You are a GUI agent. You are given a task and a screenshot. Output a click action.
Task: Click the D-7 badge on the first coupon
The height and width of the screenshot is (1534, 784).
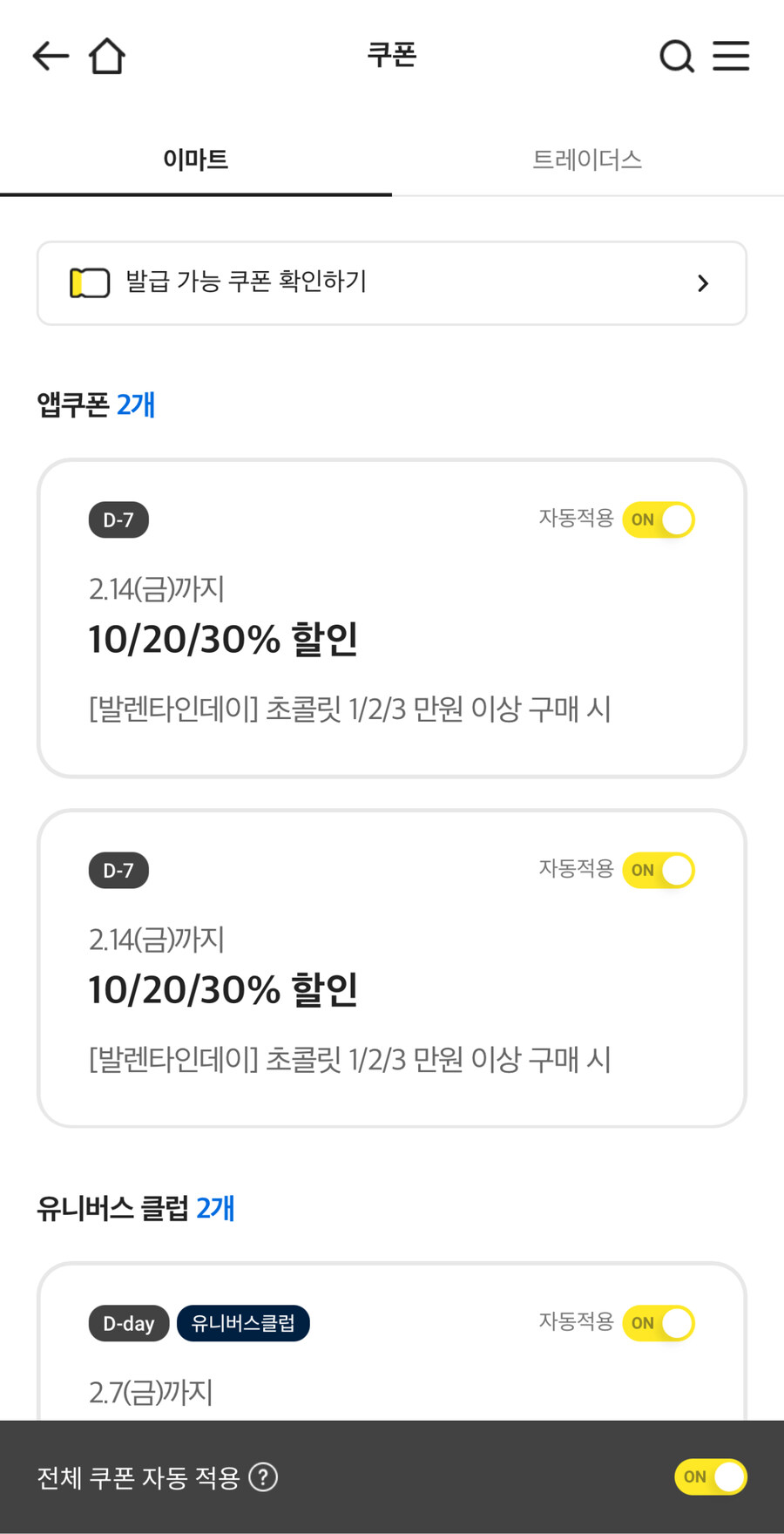point(118,519)
